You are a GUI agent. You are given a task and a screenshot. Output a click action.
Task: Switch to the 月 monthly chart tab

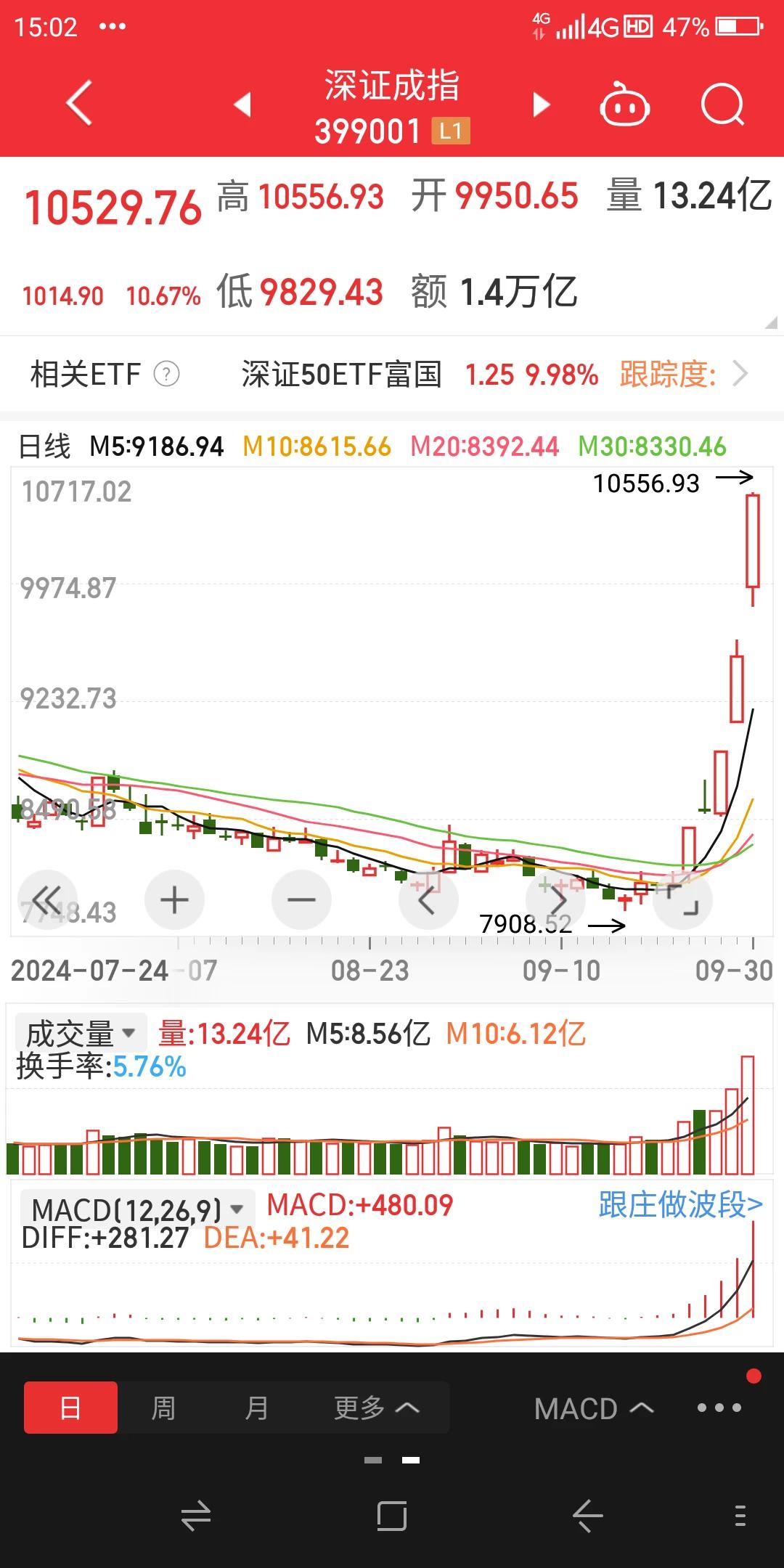pyautogui.click(x=257, y=1408)
